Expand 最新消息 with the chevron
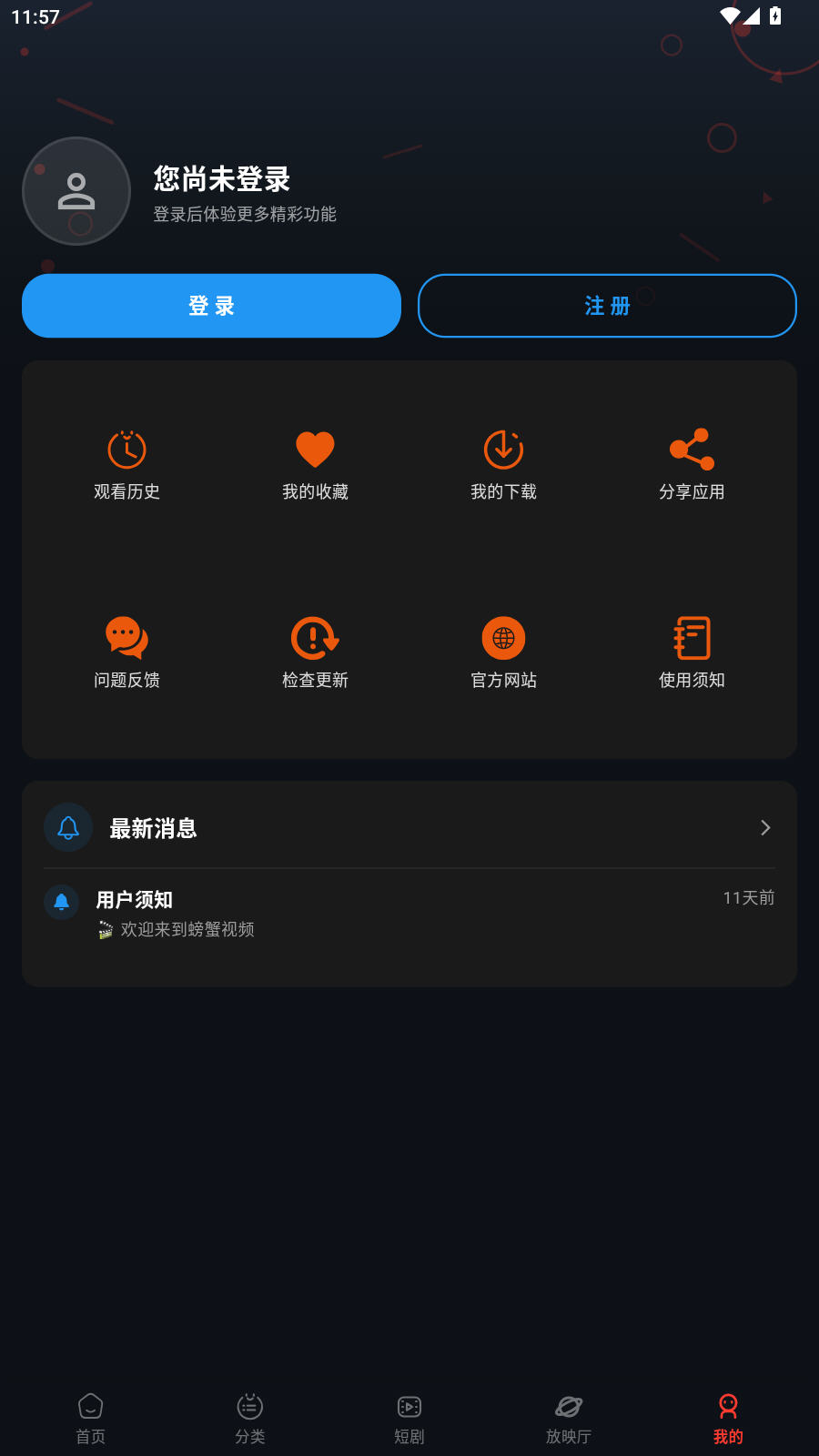The height and width of the screenshot is (1456, 819). tap(764, 827)
